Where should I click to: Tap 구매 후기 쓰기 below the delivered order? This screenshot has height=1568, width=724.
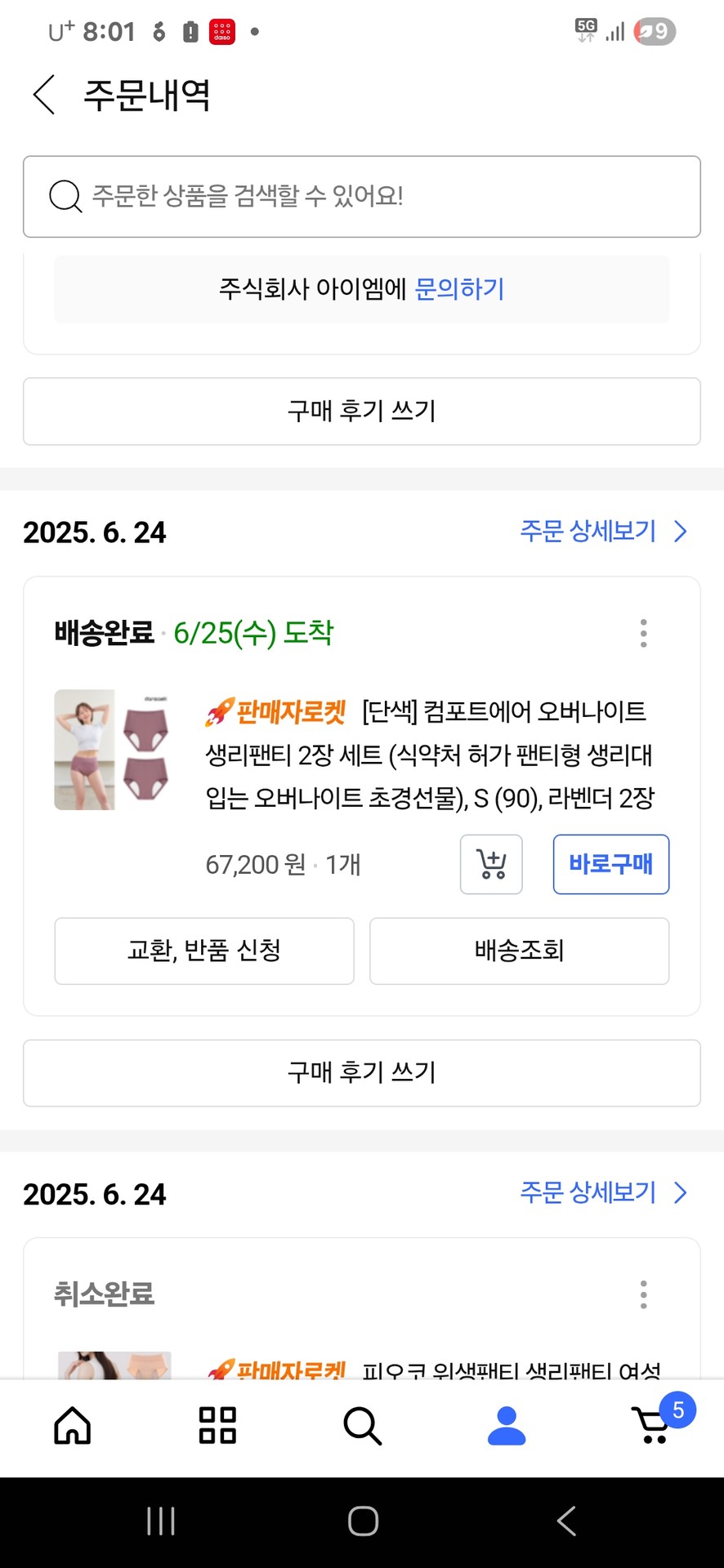[x=362, y=1073]
